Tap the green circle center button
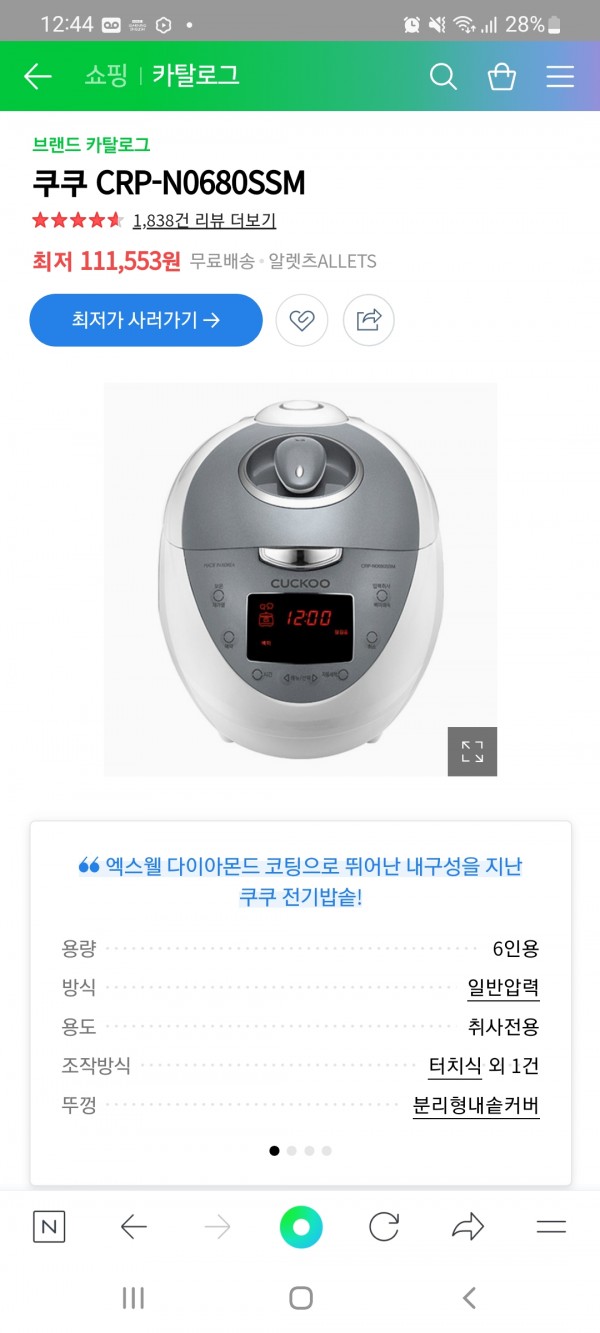The image size is (600, 1333). click(301, 1227)
